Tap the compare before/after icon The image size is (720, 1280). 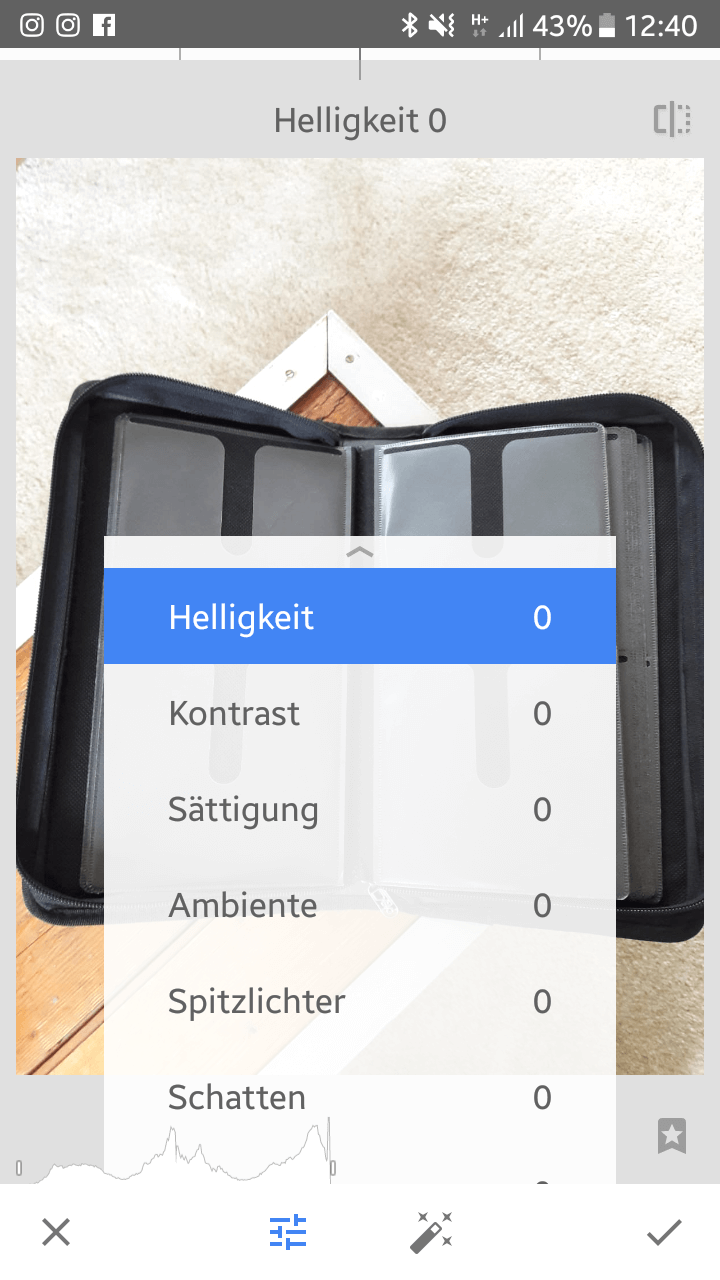(x=672, y=120)
